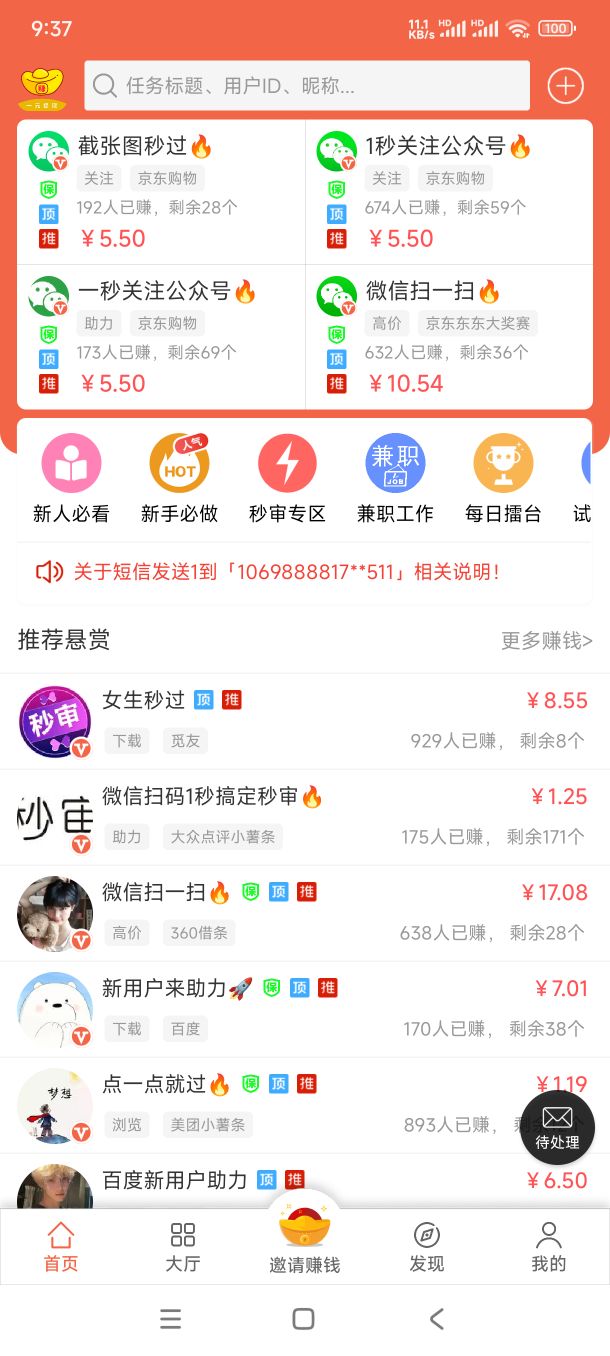
Task: Tap the plus icon in top bar
Action: 566,86
